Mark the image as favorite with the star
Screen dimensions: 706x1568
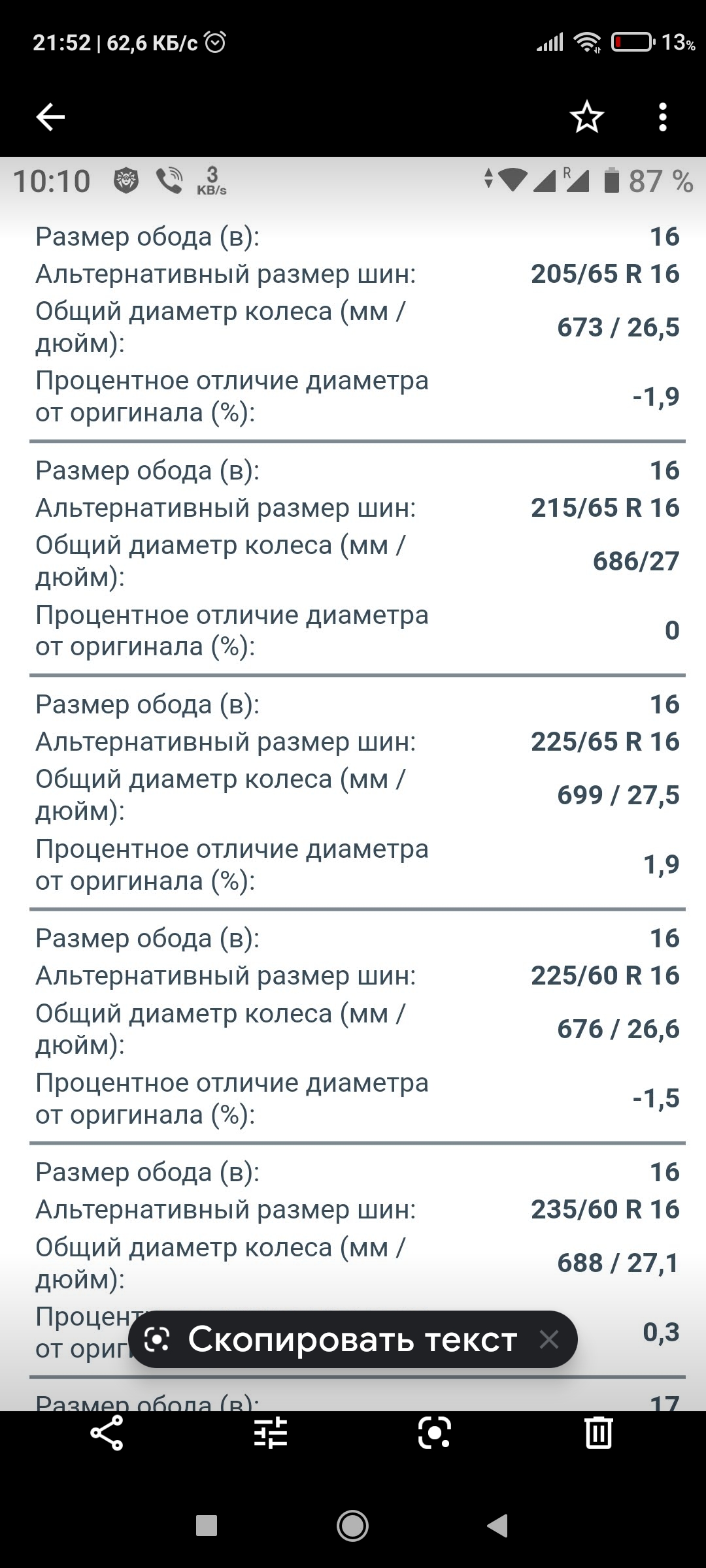click(586, 118)
